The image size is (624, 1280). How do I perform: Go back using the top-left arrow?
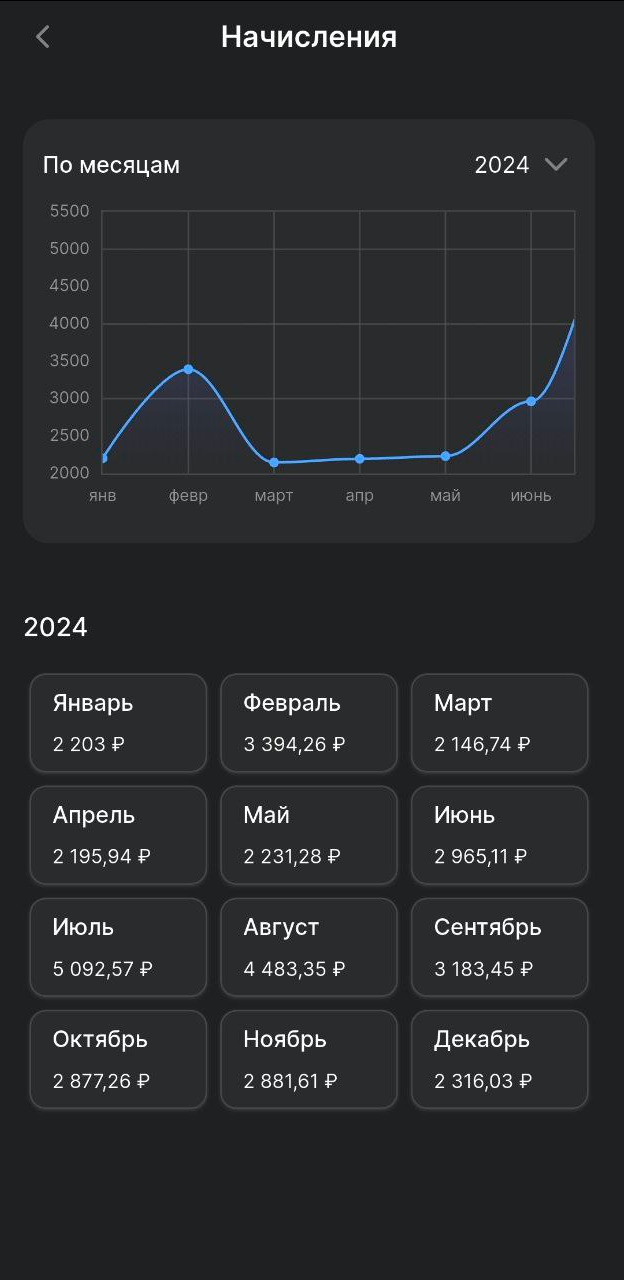click(x=42, y=37)
